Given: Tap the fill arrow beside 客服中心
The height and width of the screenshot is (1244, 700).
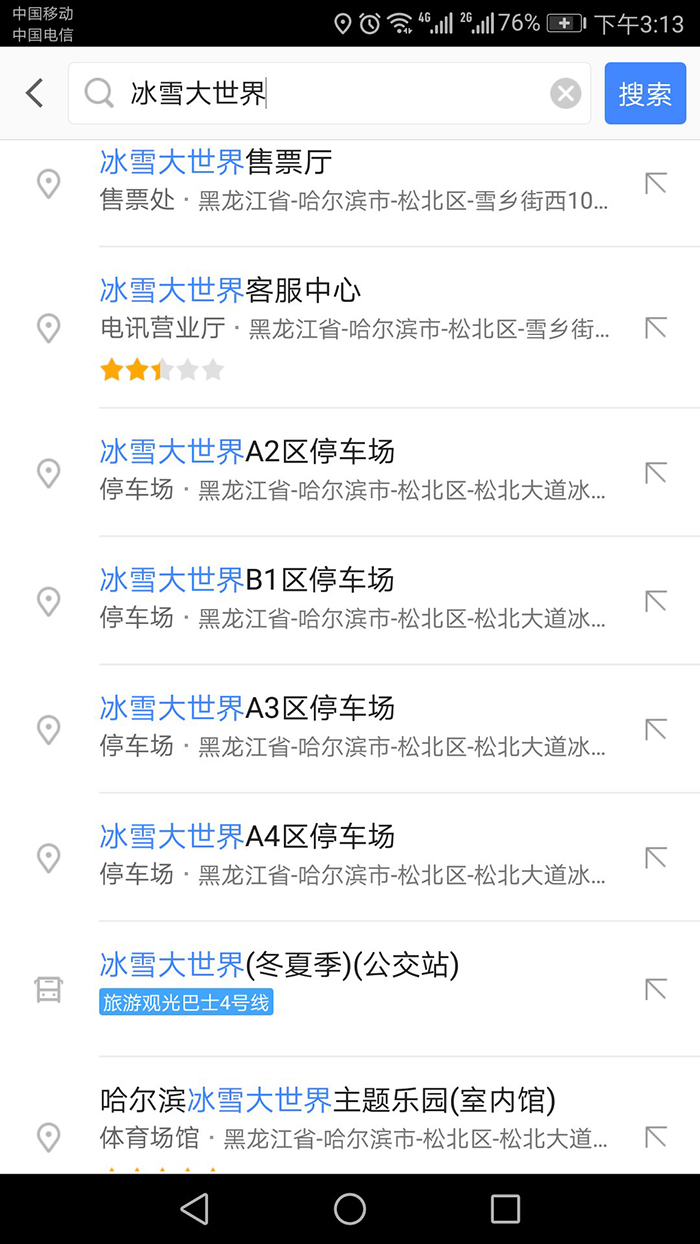Looking at the screenshot, I should [656, 327].
